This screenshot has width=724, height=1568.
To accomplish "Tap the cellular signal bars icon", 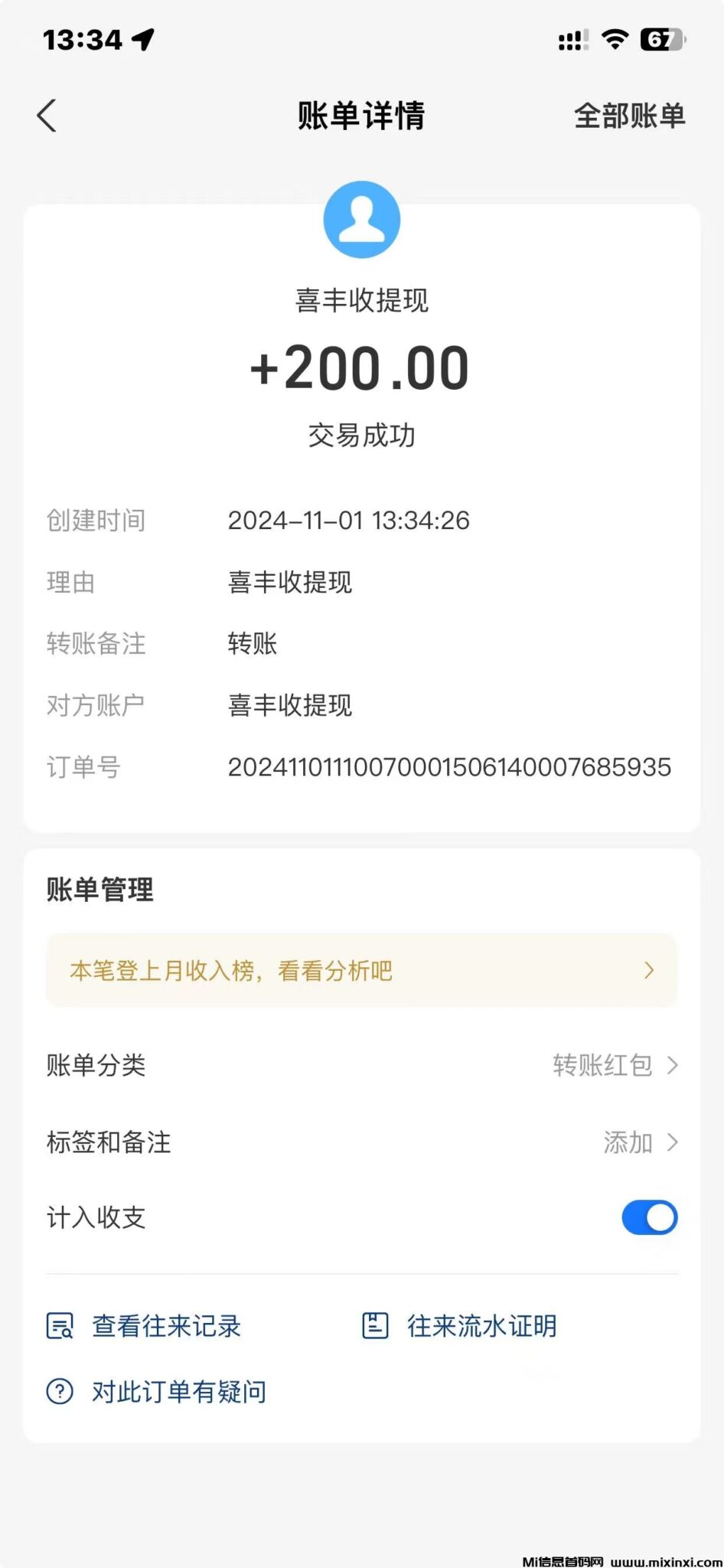I will click(569, 41).
